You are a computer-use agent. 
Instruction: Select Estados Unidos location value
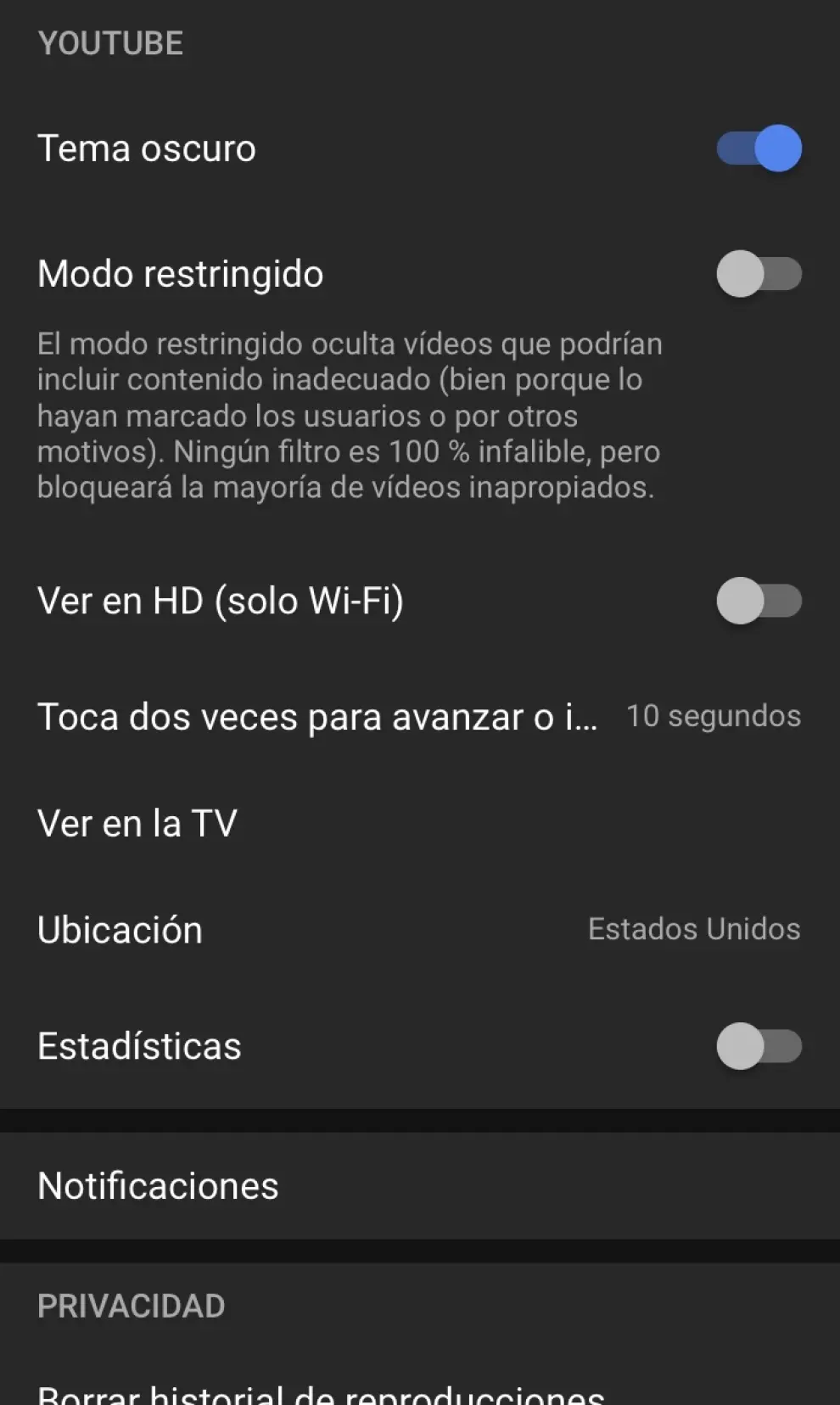click(x=693, y=930)
